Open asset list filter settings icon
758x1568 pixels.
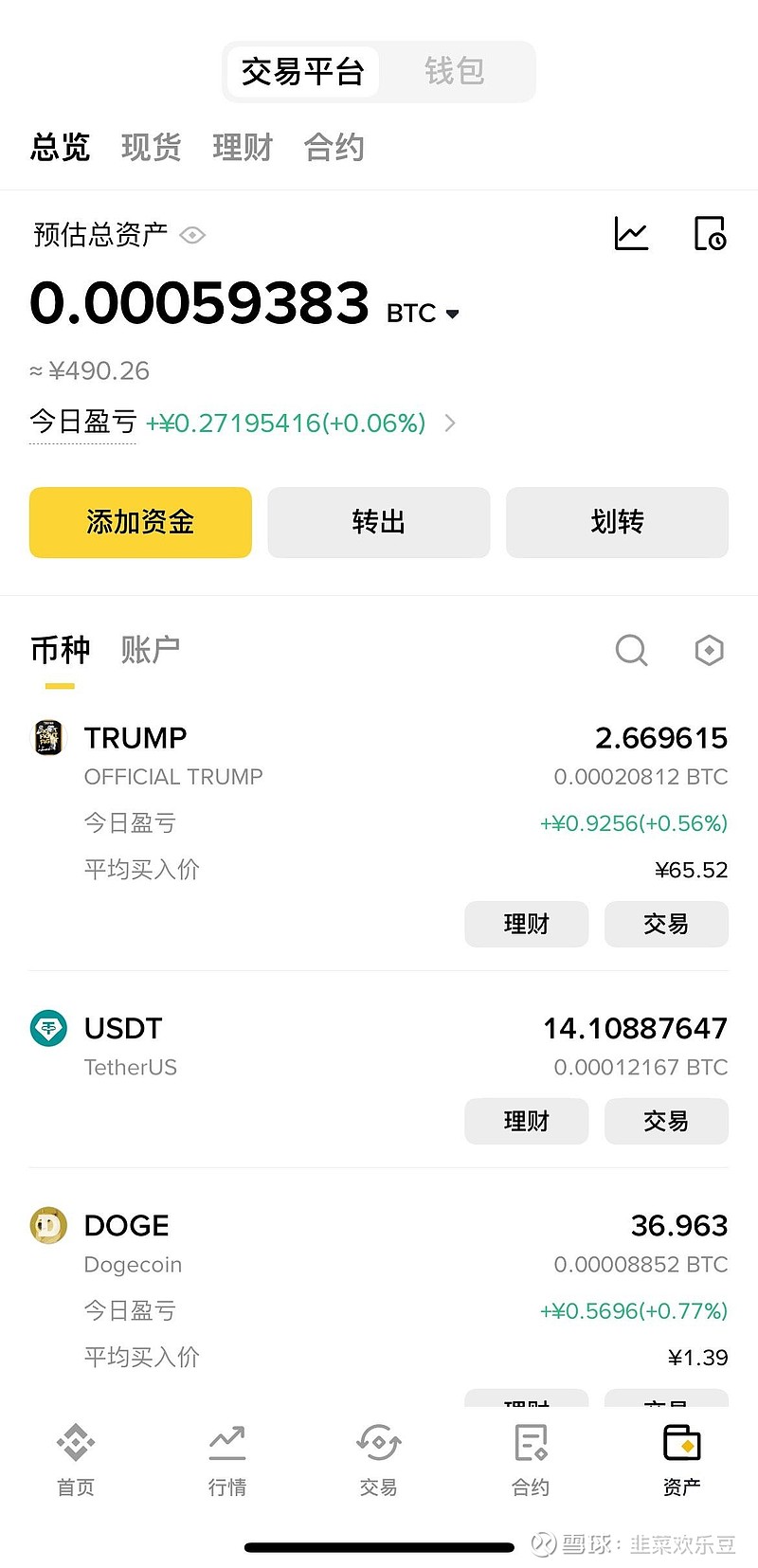point(709,651)
